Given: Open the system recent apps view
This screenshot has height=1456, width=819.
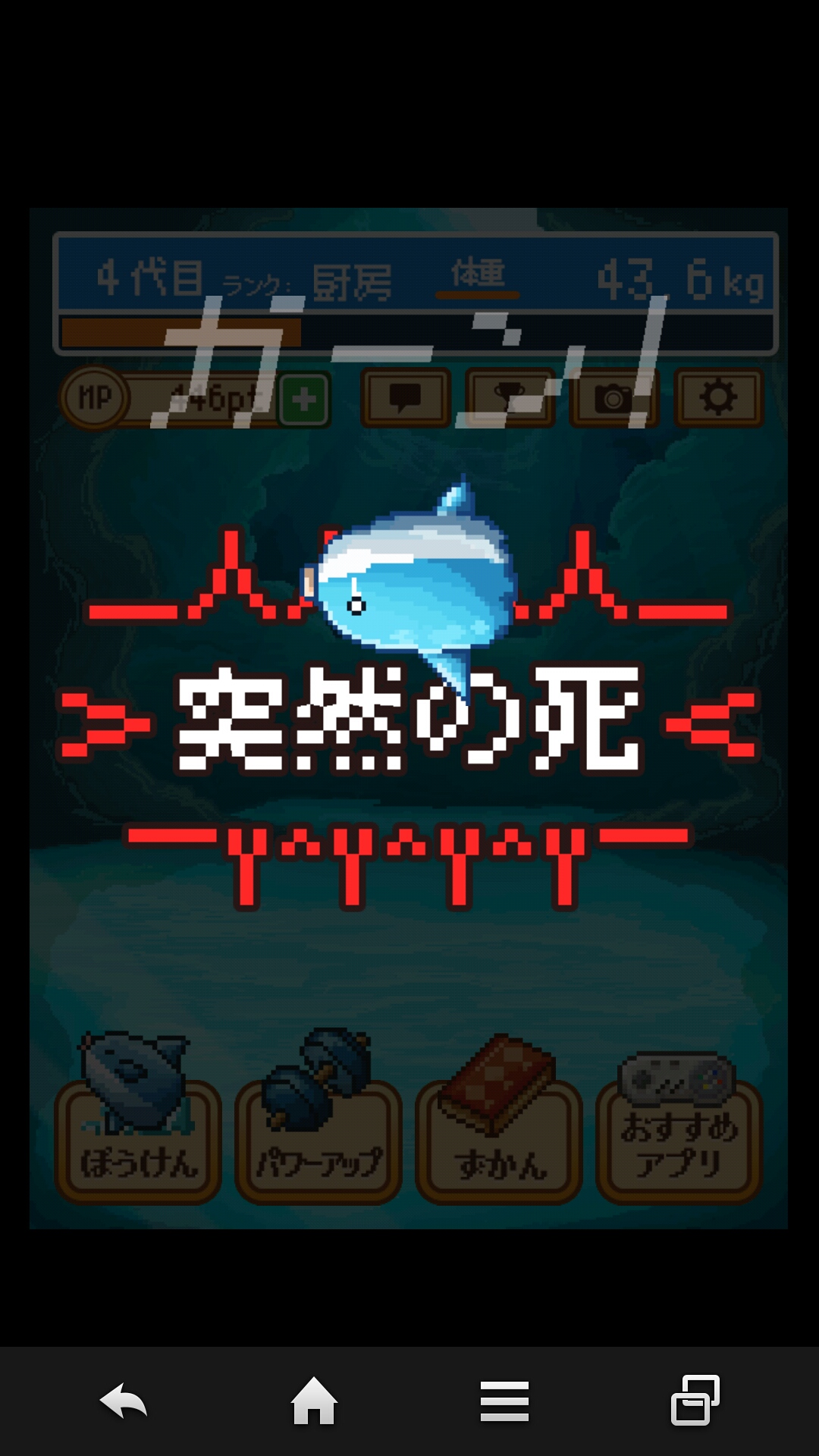Looking at the screenshot, I should coord(695,1401).
